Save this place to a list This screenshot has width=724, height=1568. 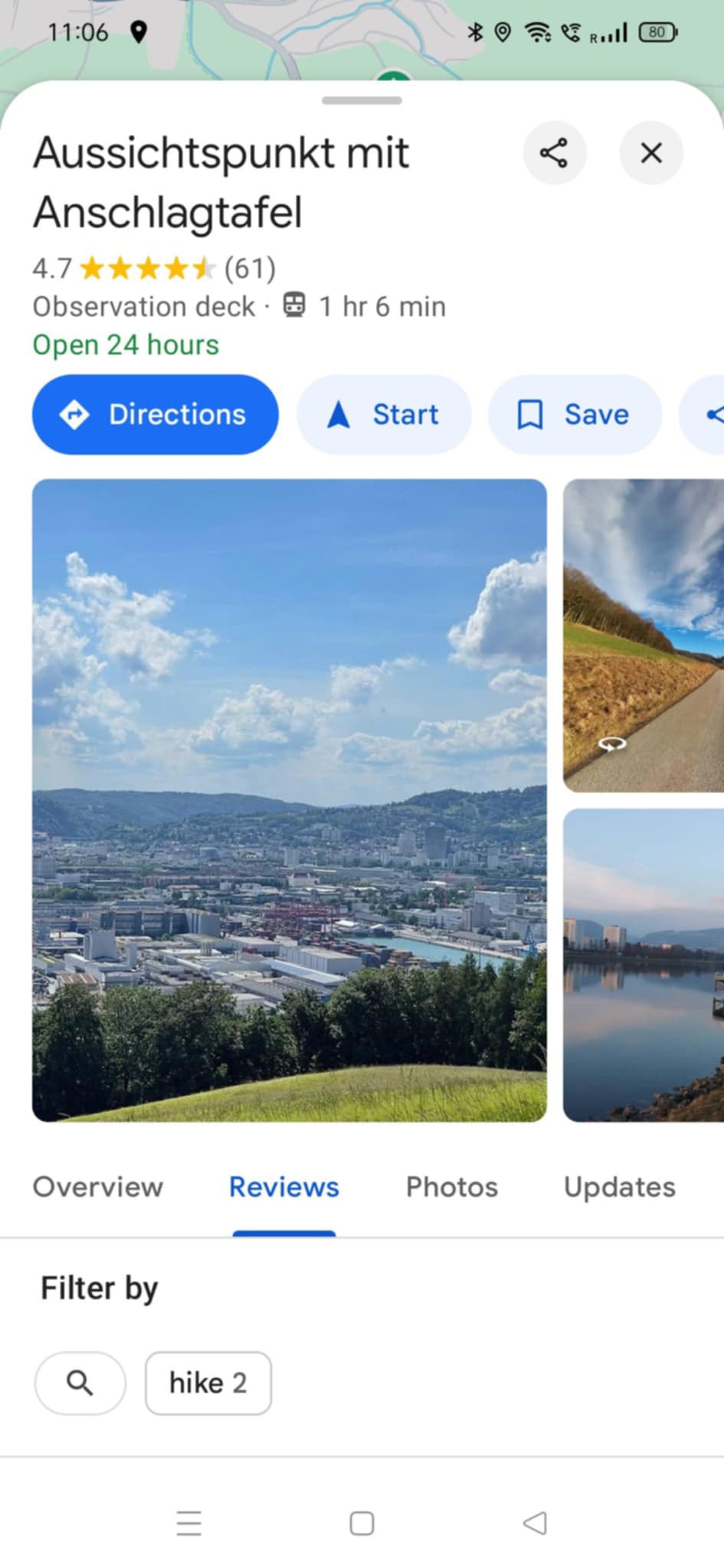coord(575,414)
